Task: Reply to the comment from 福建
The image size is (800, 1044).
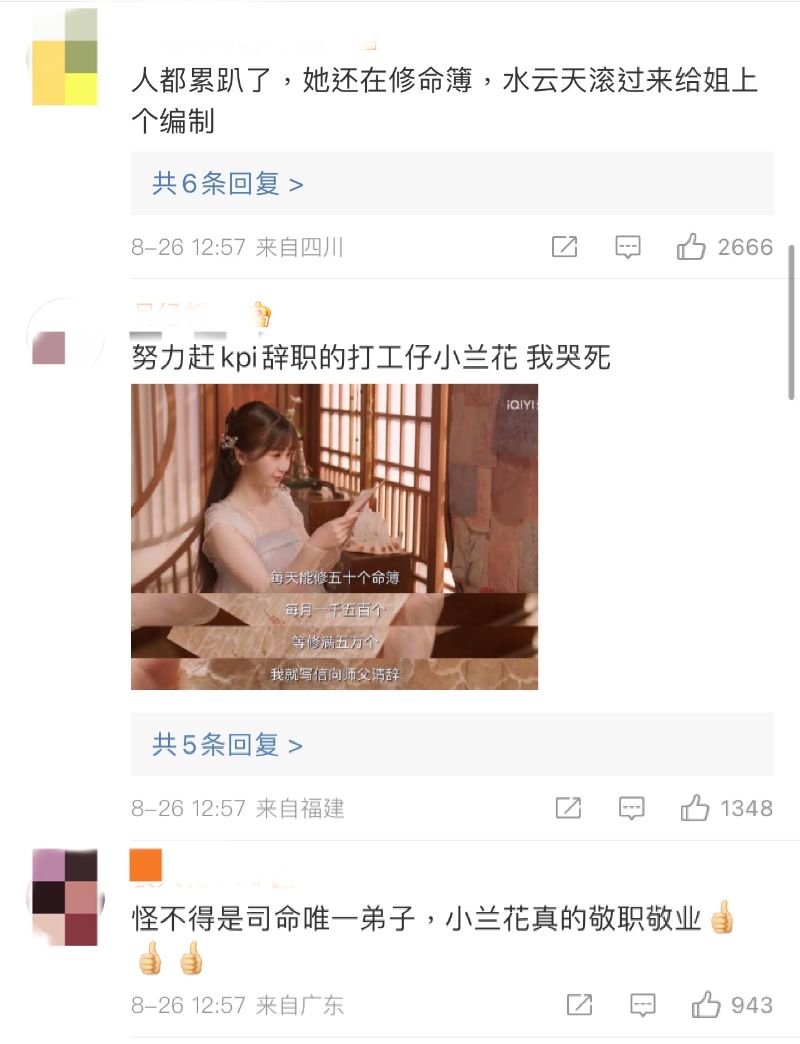Action: click(631, 808)
